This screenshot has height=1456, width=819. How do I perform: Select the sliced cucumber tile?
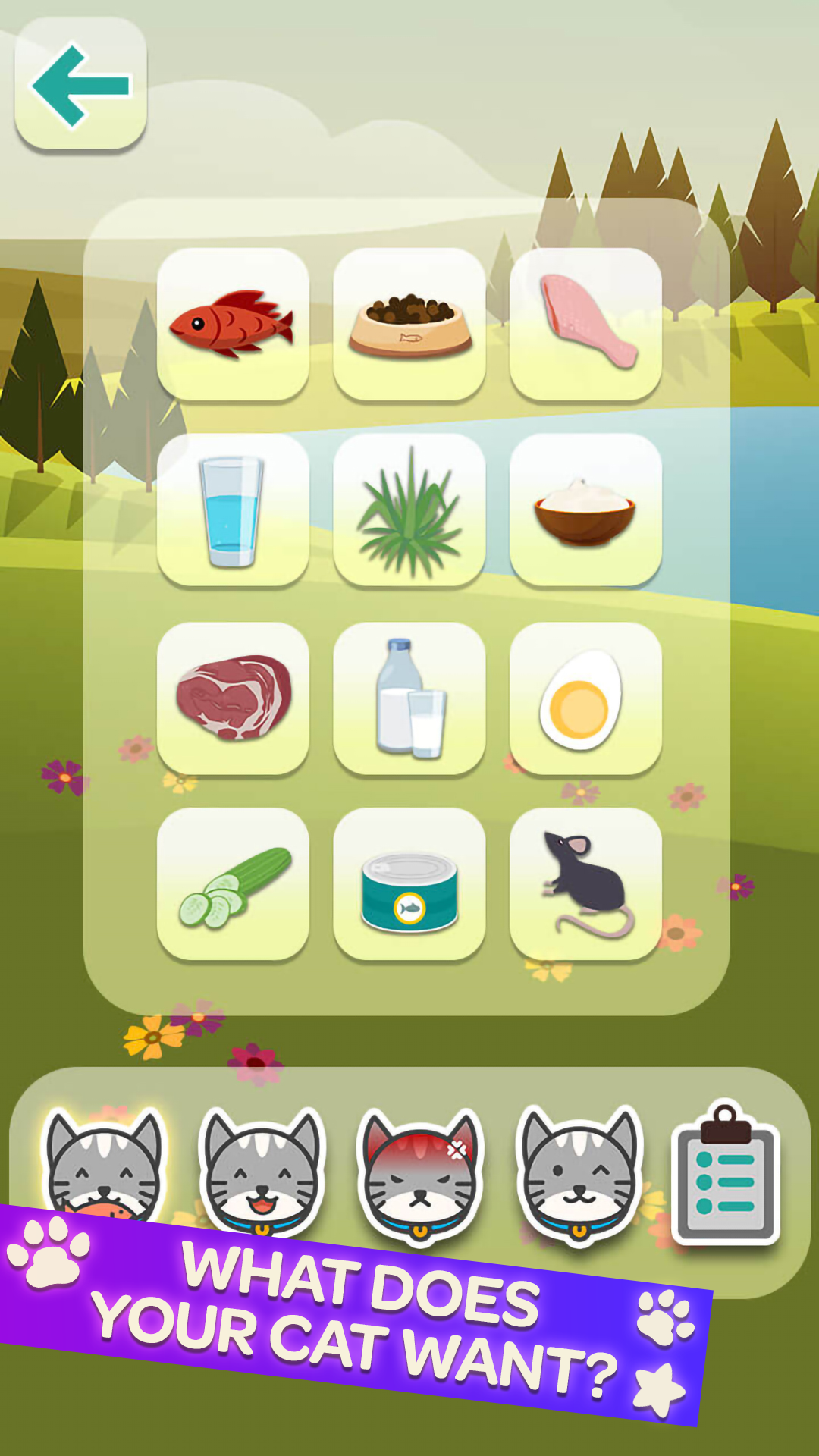[233, 883]
